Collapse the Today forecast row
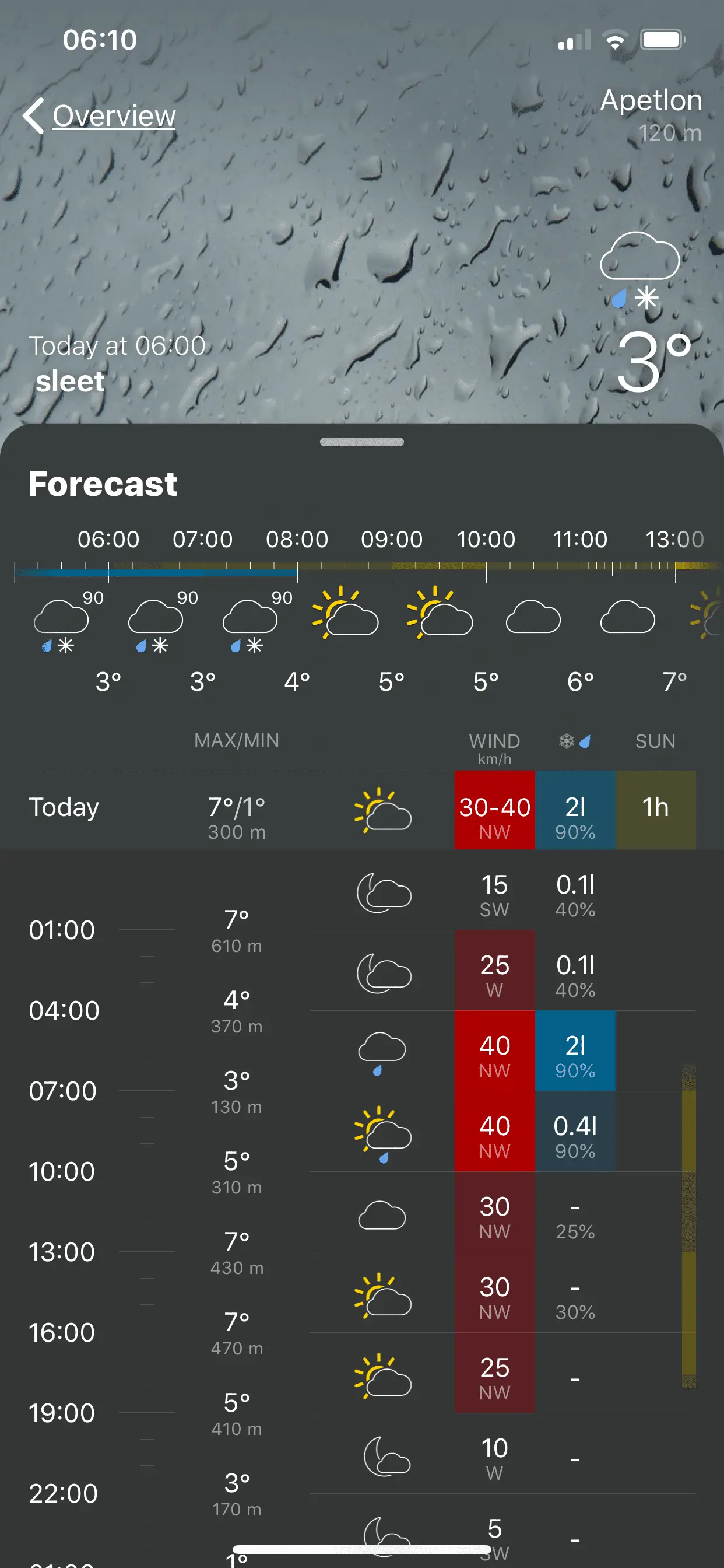Image resolution: width=724 pixels, height=1568 pixels. click(x=361, y=810)
